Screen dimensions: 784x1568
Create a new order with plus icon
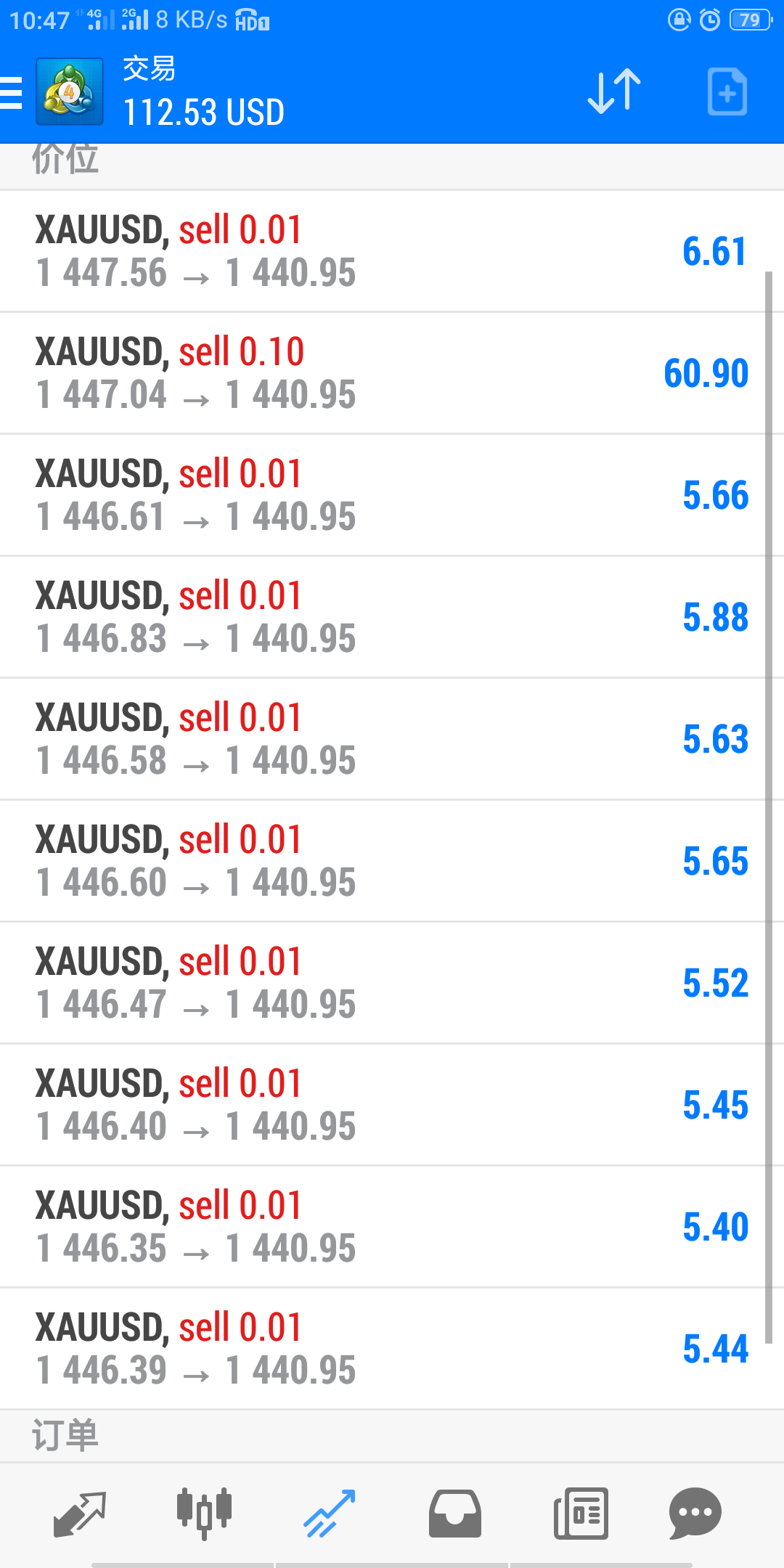727,91
